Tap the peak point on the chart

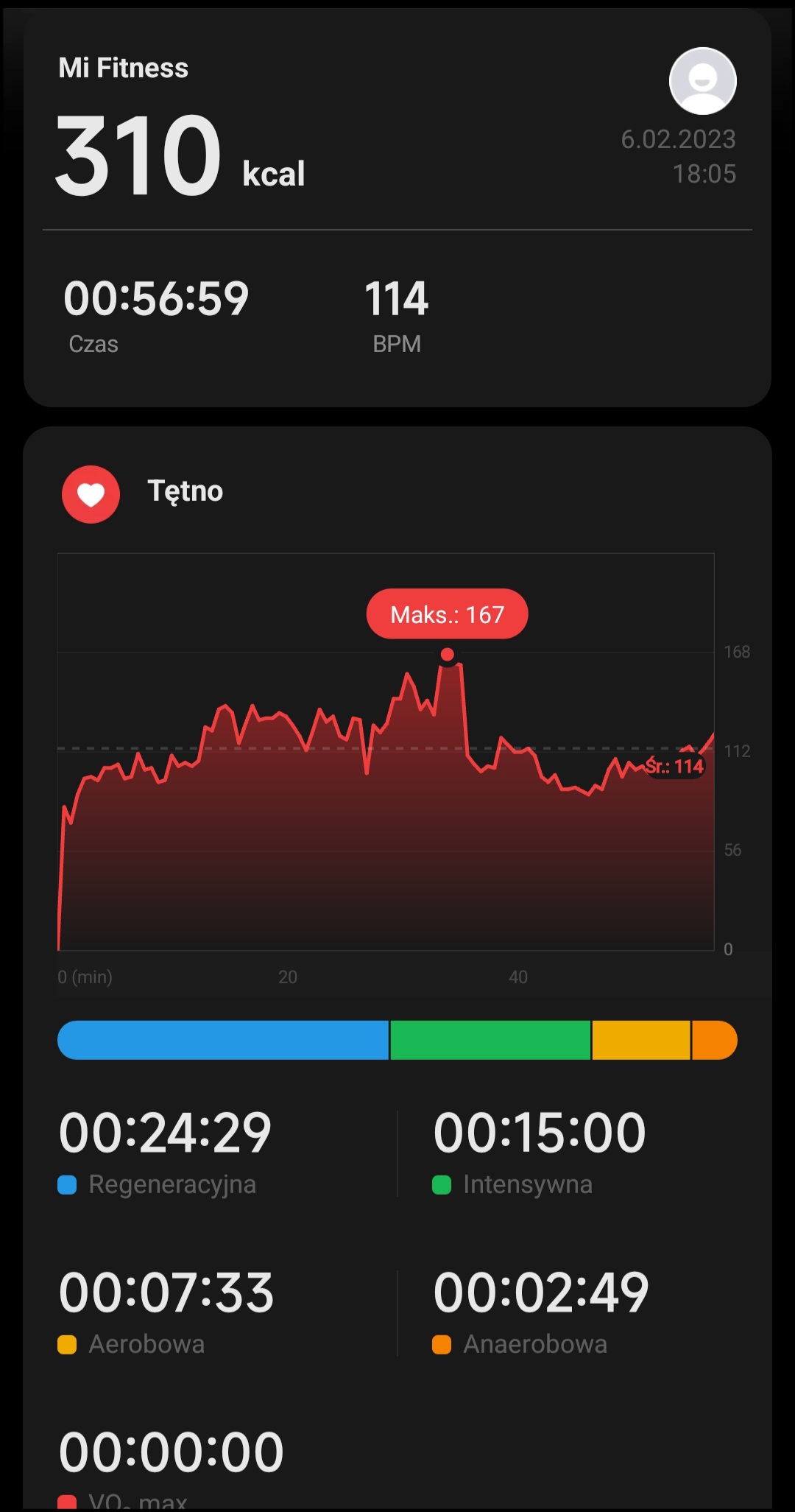tap(448, 654)
